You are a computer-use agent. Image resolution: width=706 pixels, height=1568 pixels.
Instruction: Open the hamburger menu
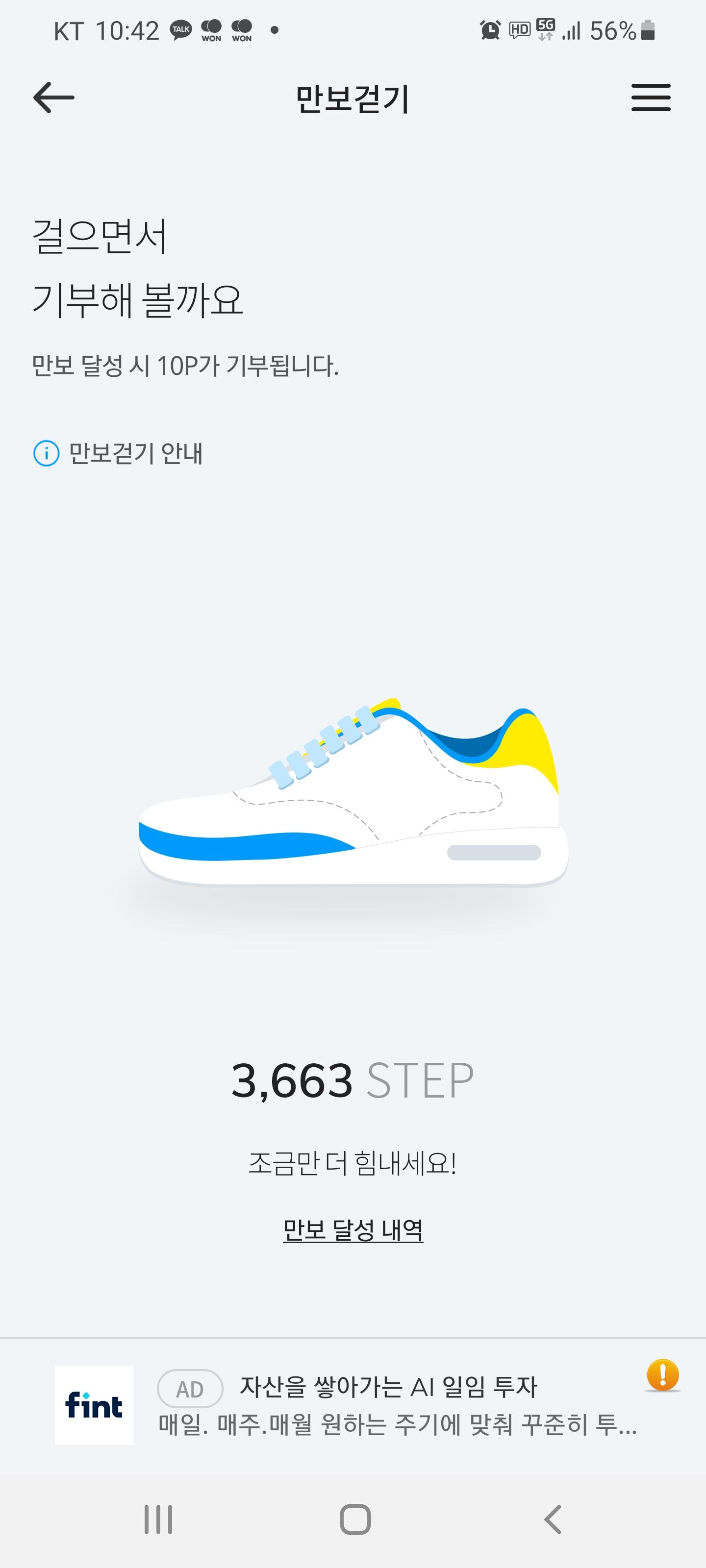[x=650, y=98]
